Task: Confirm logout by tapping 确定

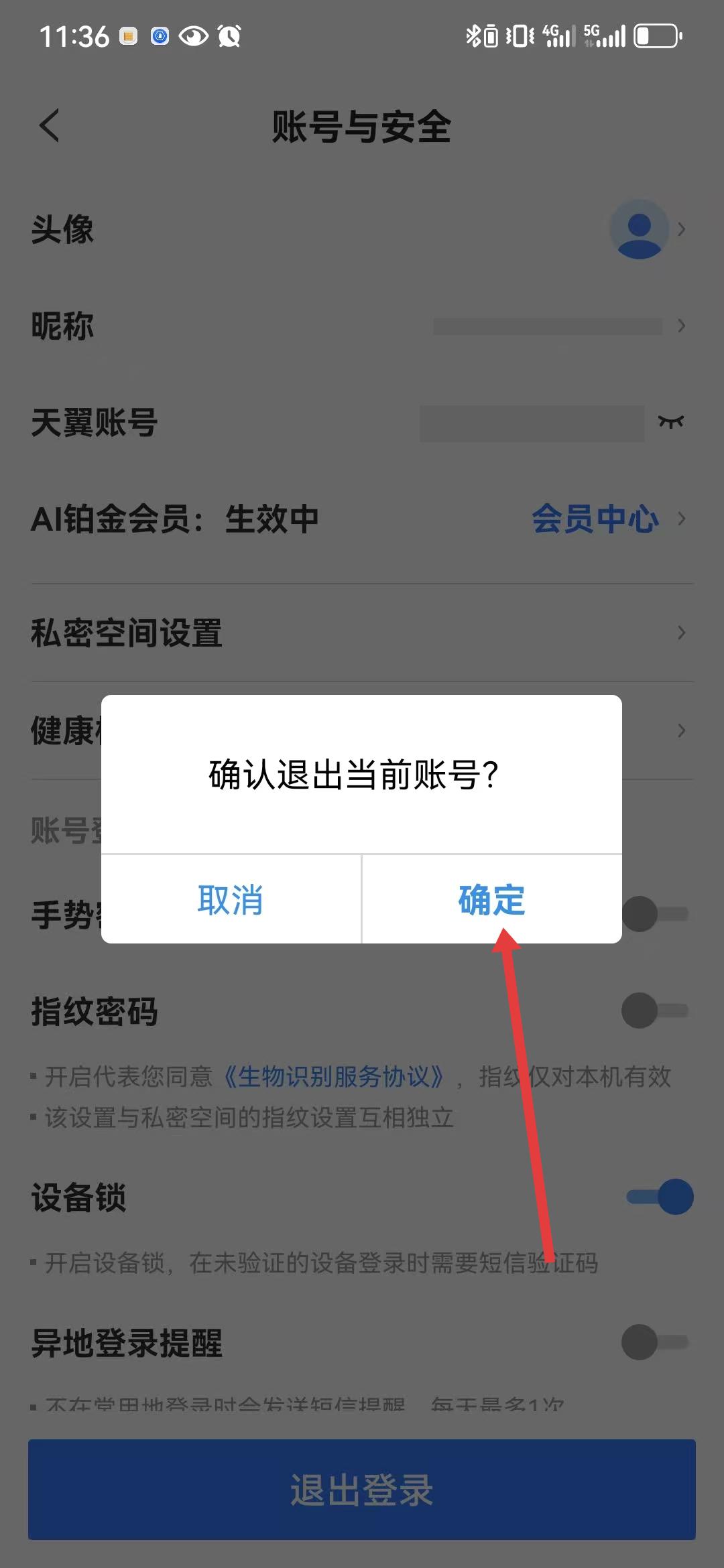Action: tap(491, 899)
